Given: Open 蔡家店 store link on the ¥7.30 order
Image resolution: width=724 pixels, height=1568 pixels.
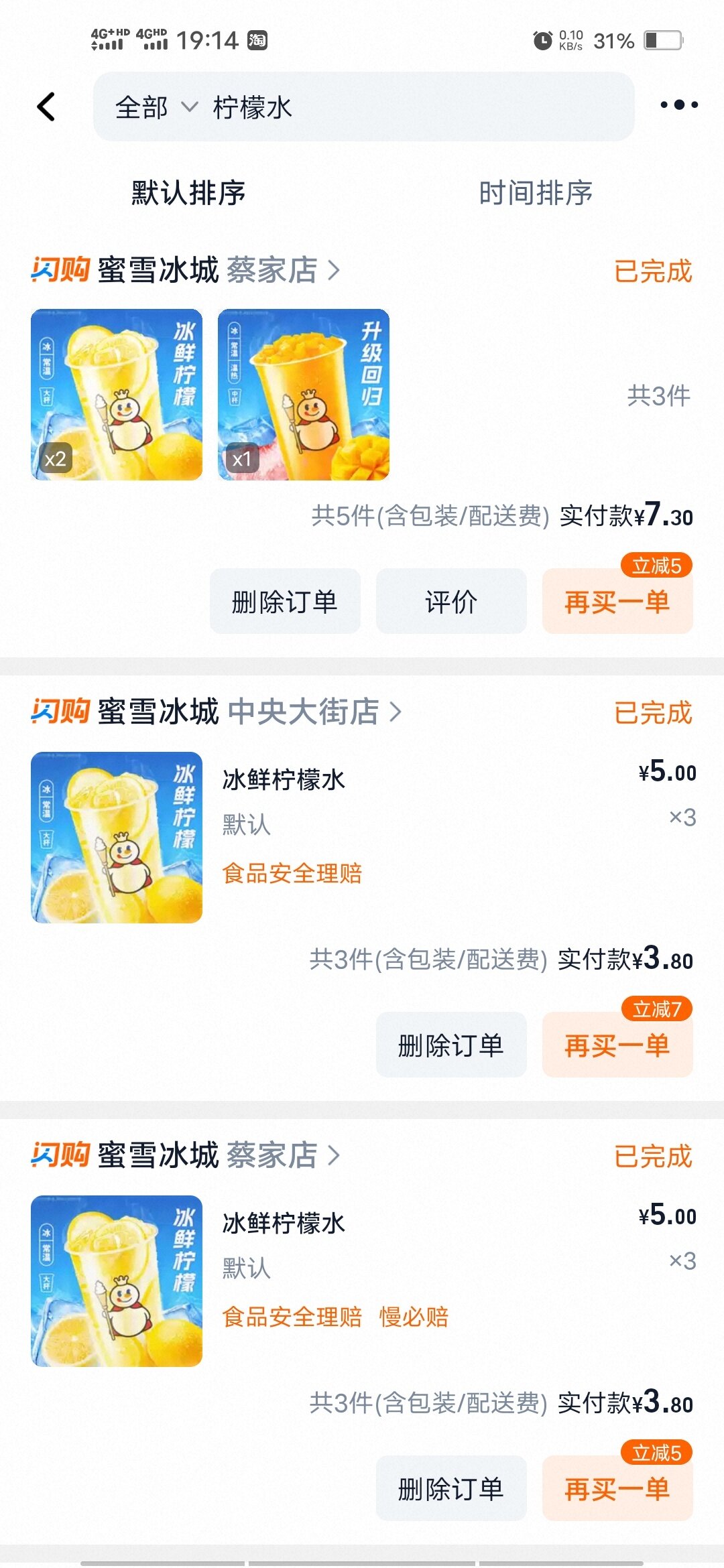Looking at the screenshot, I should click(x=282, y=270).
